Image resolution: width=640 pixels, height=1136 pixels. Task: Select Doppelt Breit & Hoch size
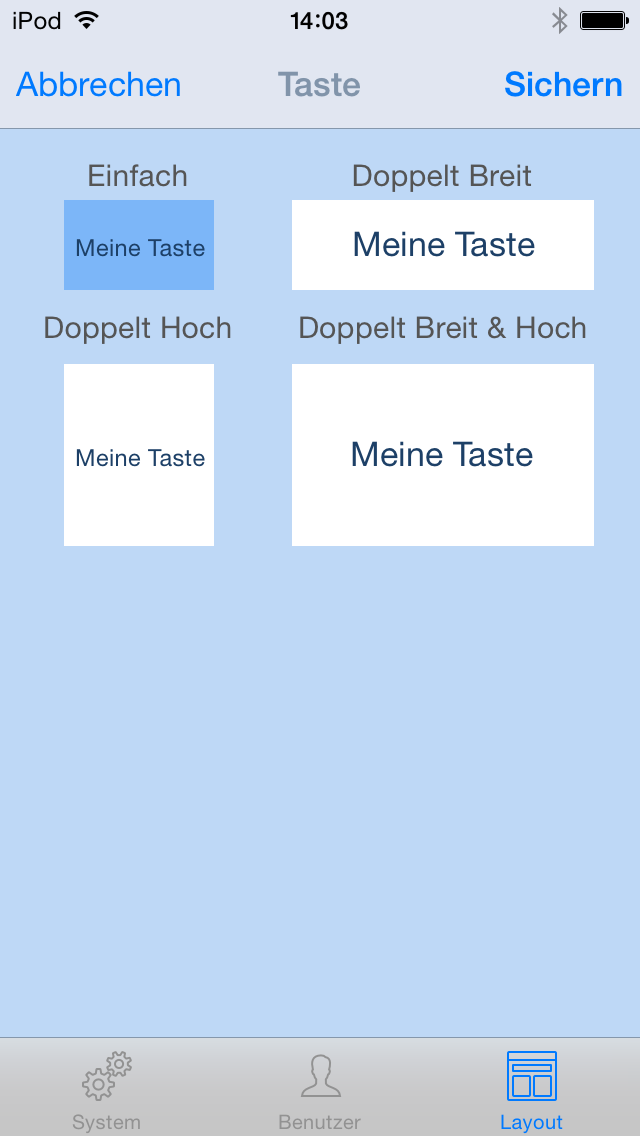443,455
